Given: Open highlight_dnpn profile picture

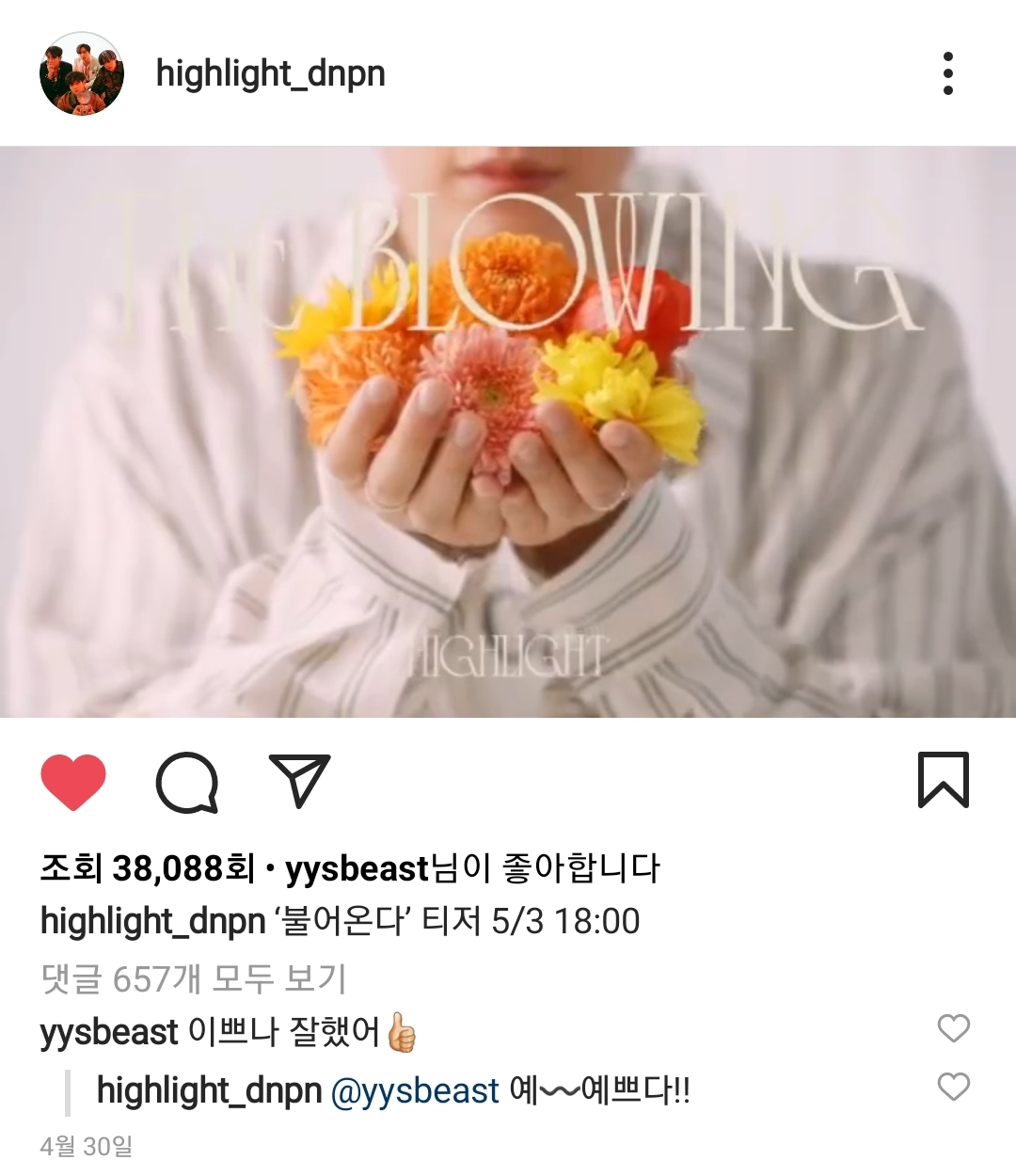Looking at the screenshot, I should [82, 73].
